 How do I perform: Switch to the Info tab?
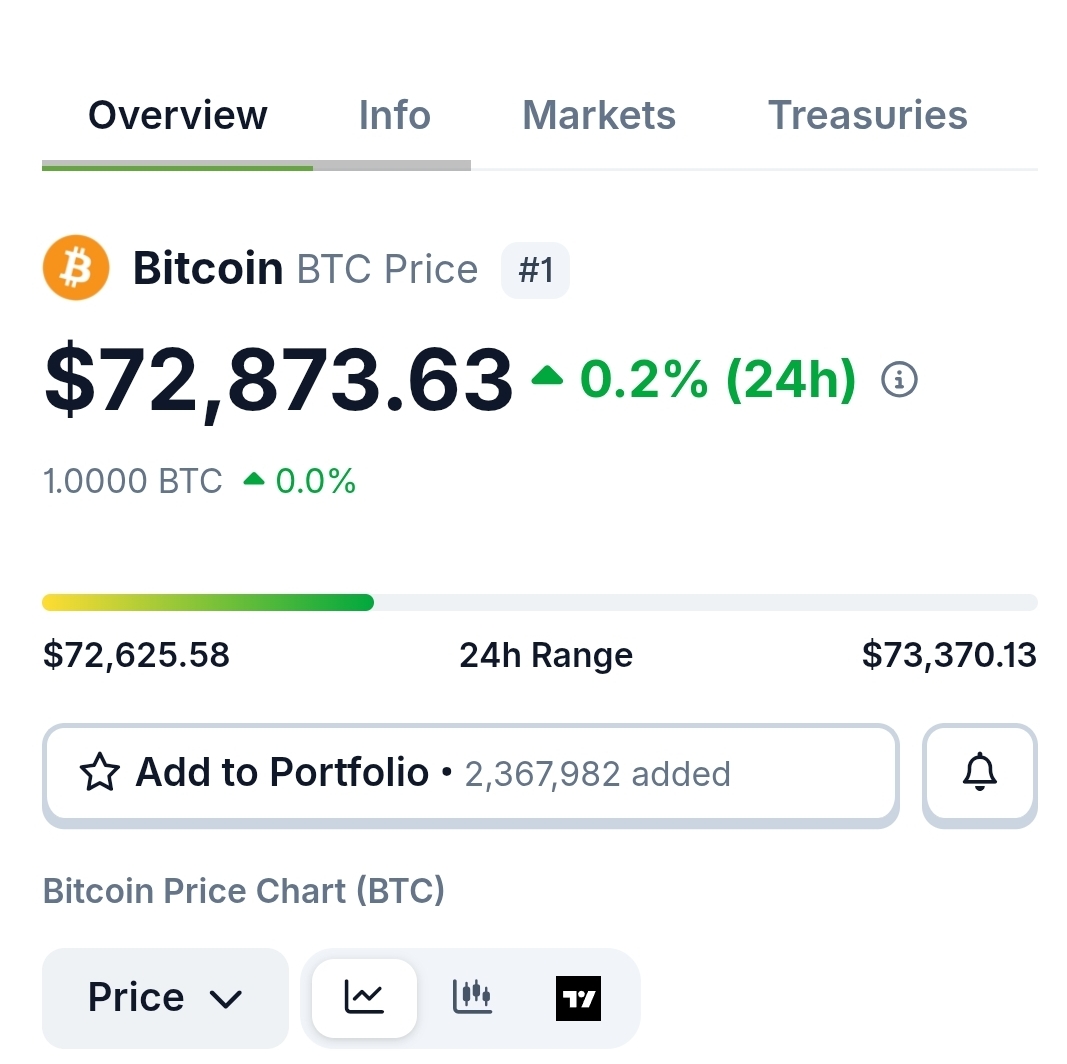(x=394, y=116)
